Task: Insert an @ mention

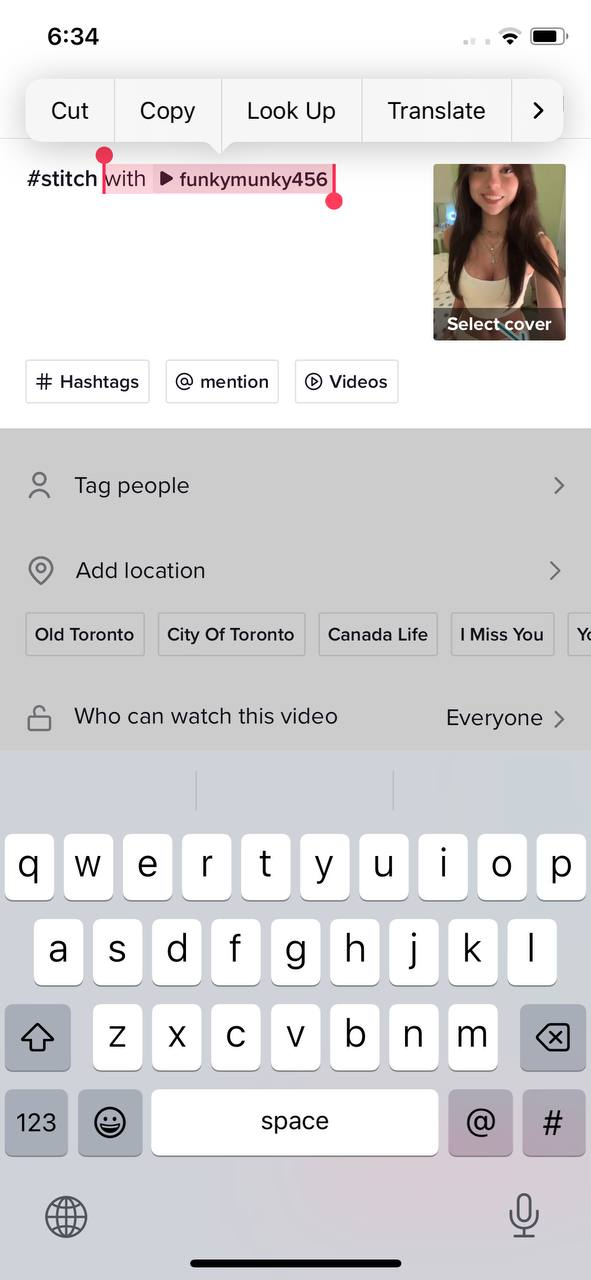Action: [222, 382]
